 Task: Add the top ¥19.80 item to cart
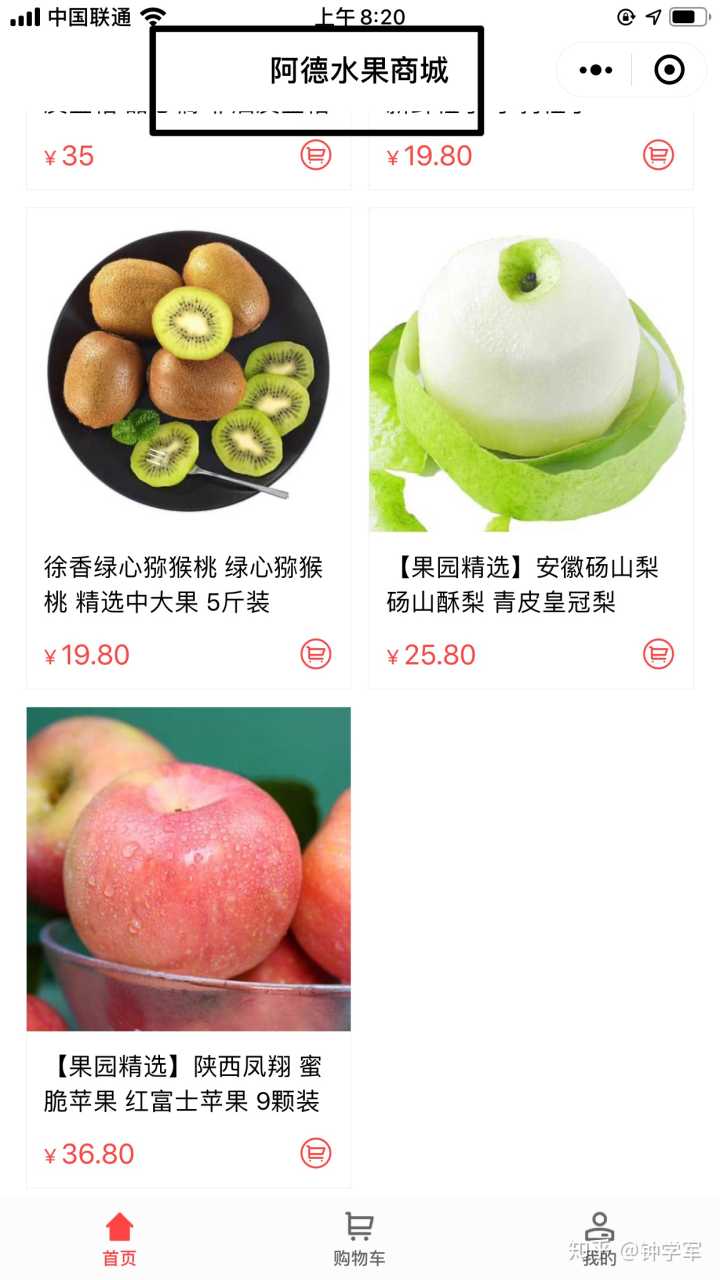point(658,155)
